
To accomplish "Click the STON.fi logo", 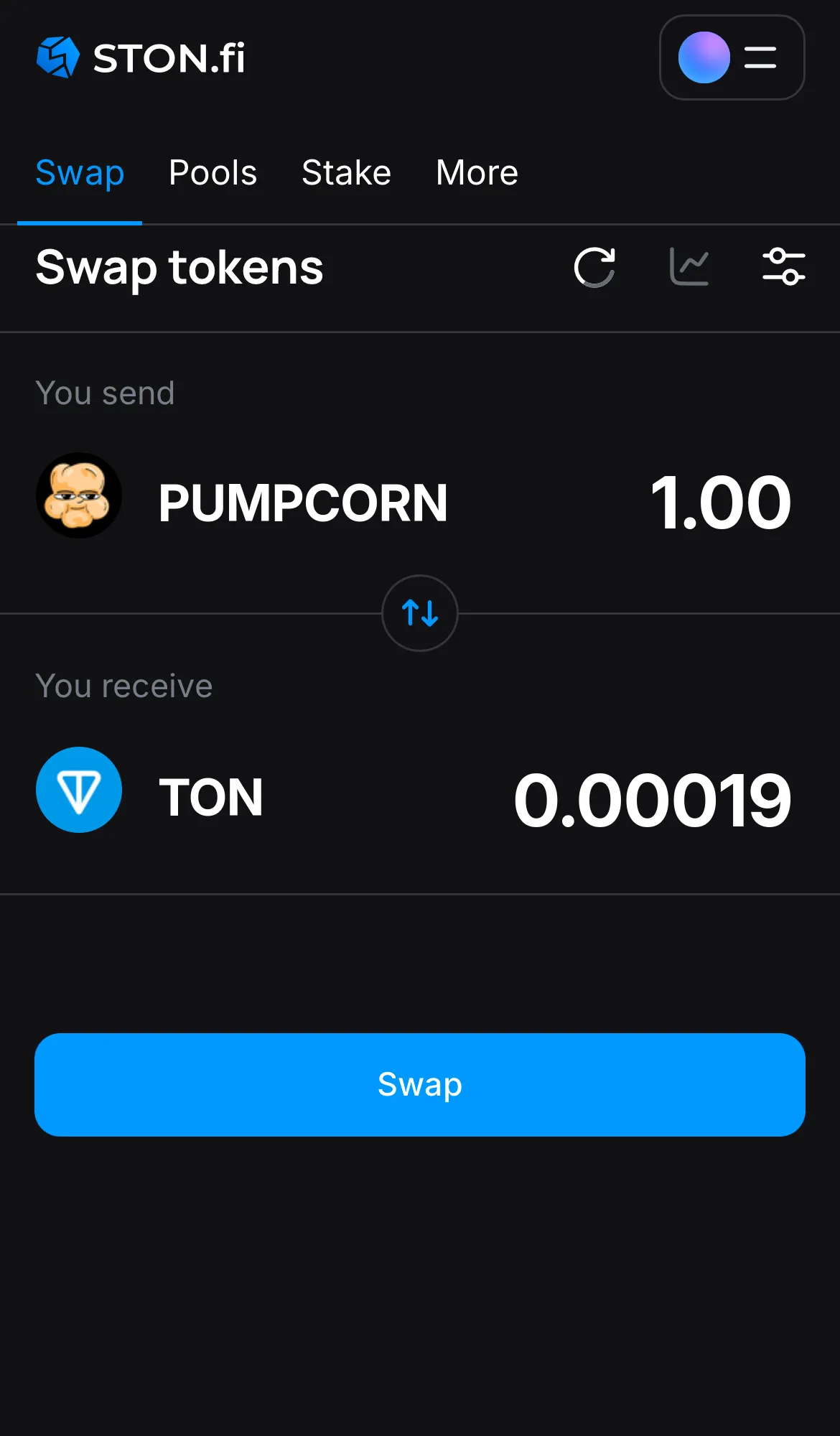I will pyautogui.click(x=141, y=58).
